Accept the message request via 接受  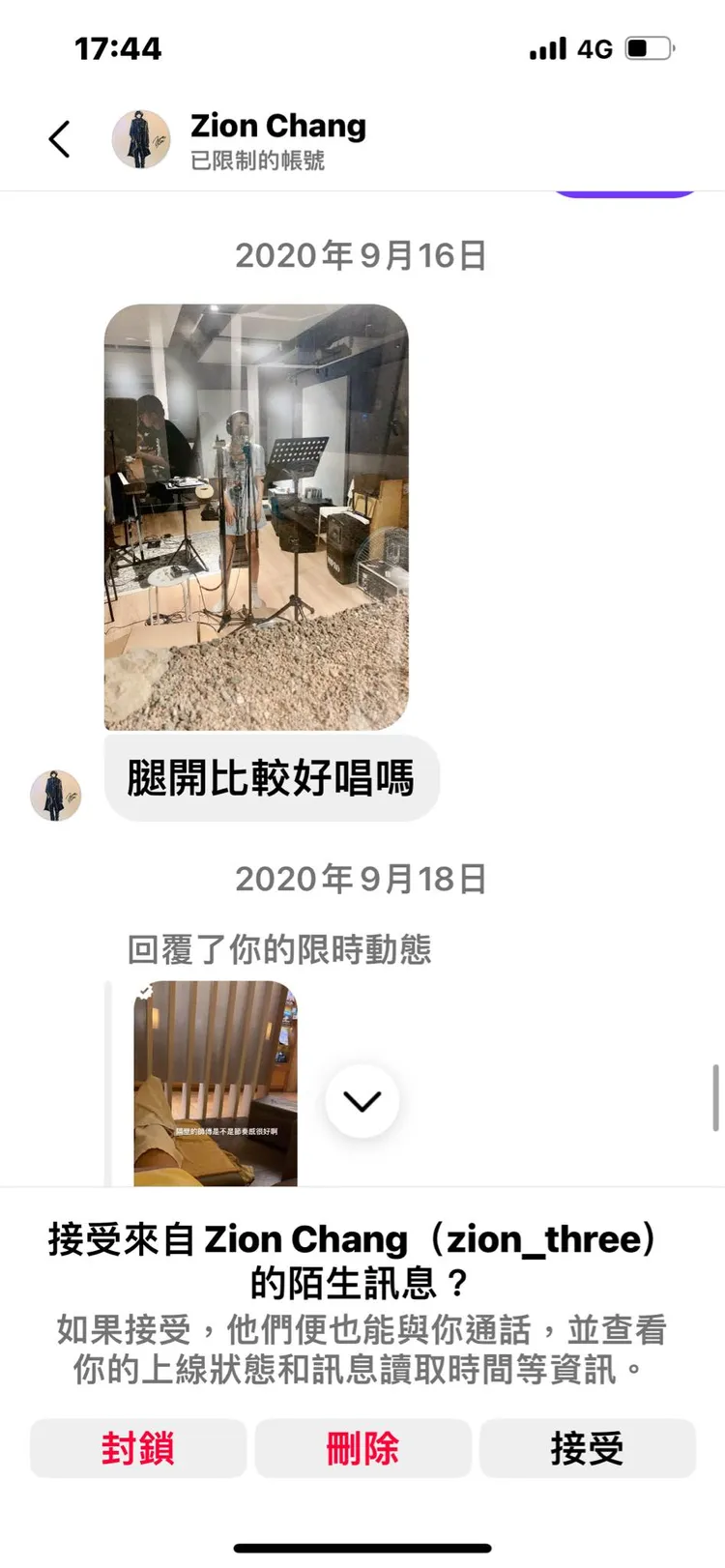[x=587, y=1448]
